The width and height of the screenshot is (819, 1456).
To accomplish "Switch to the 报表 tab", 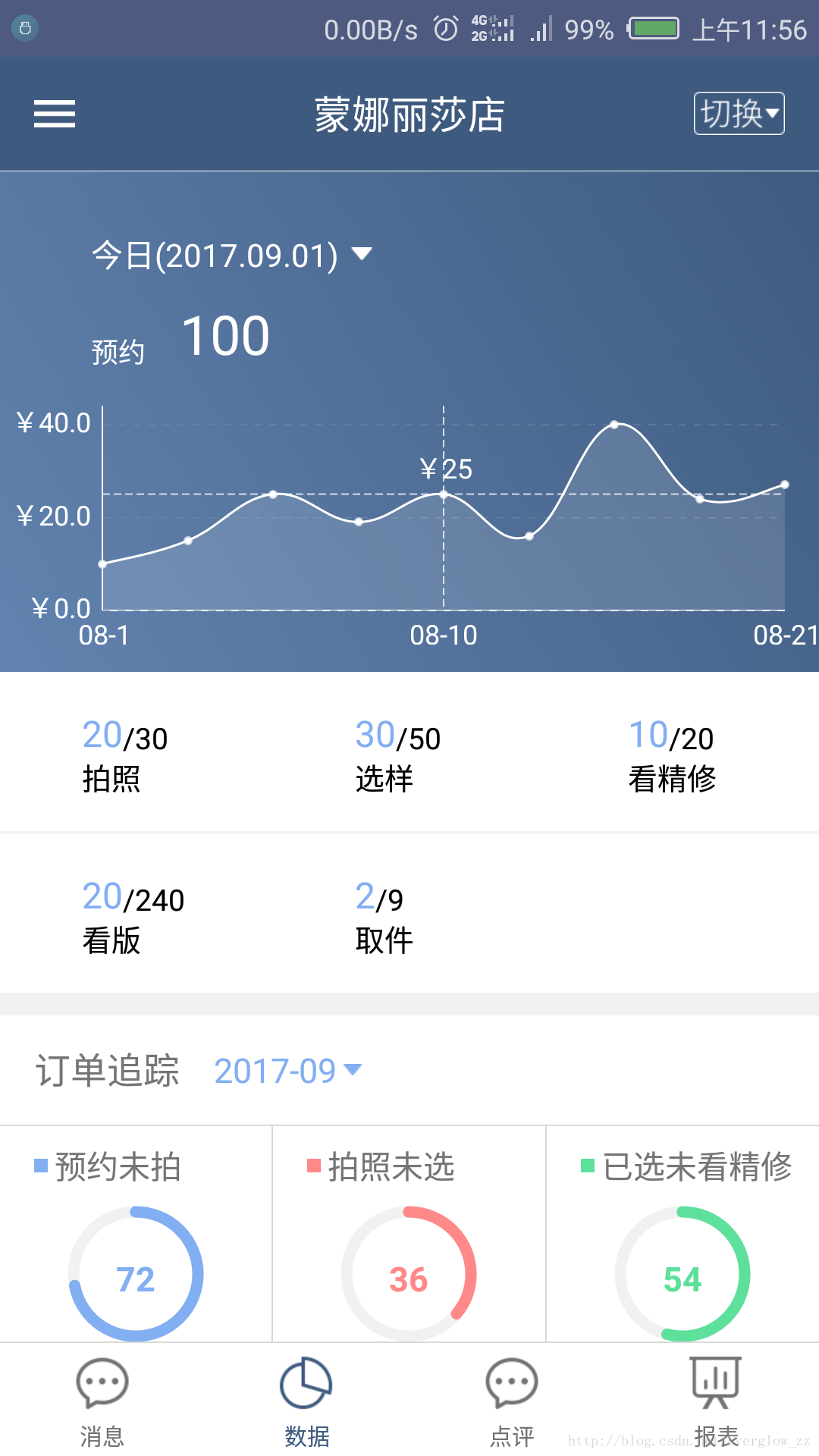I will click(717, 1403).
